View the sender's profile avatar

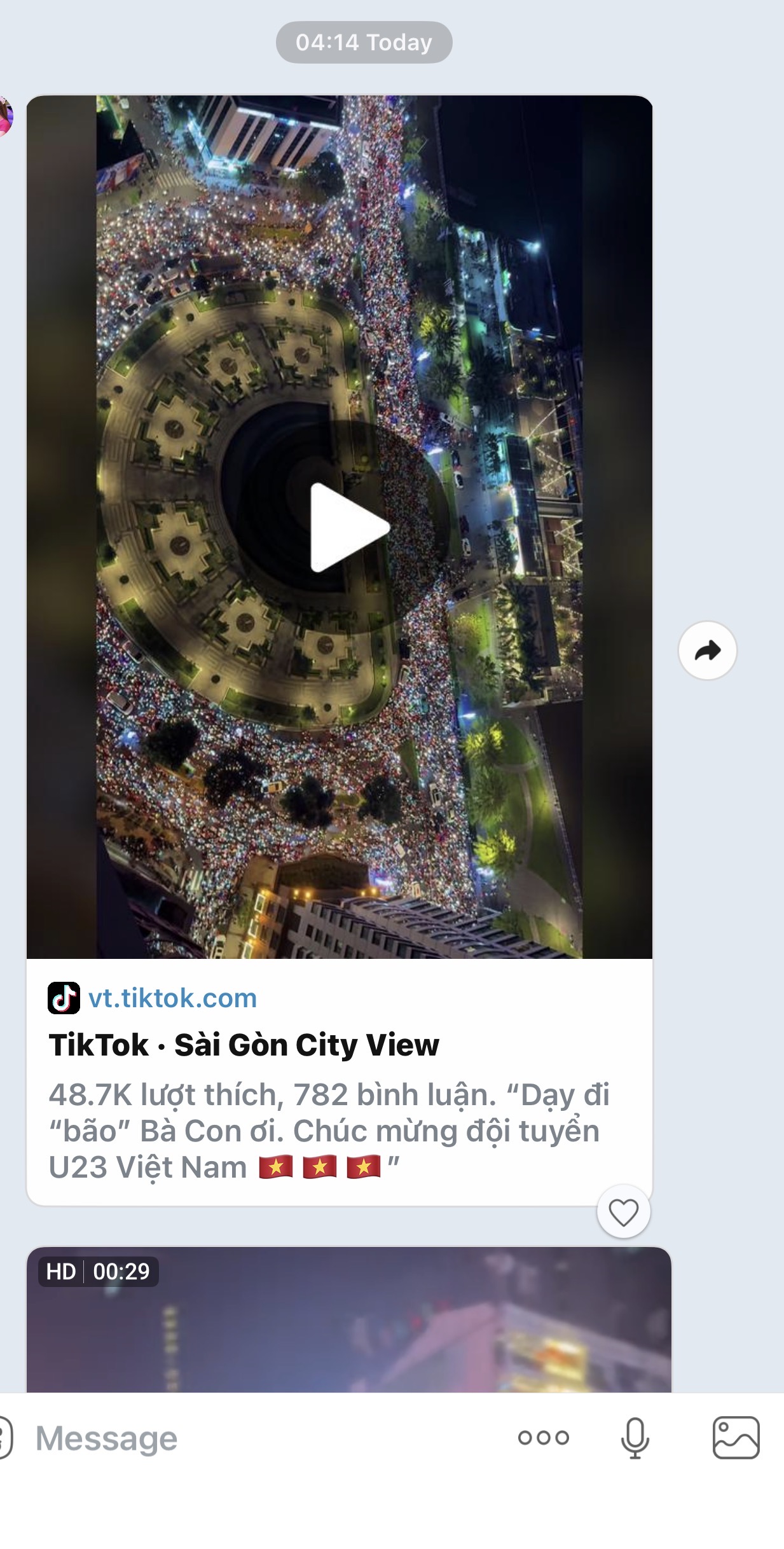5,116
